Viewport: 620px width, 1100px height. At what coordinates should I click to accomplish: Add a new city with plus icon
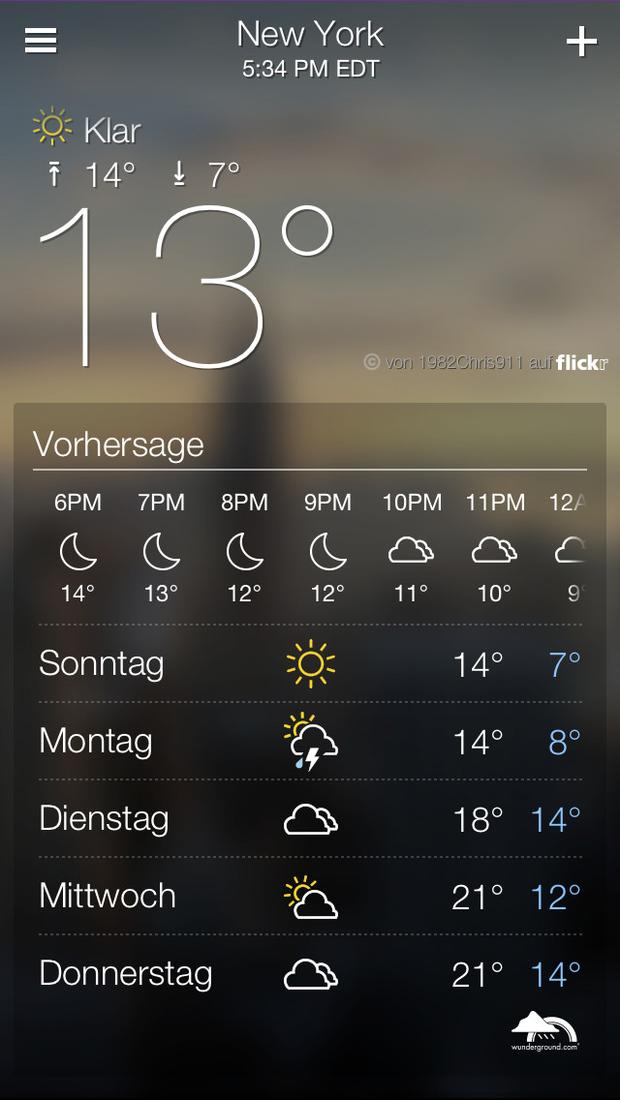pyautogui.click(x=581, y=42)
